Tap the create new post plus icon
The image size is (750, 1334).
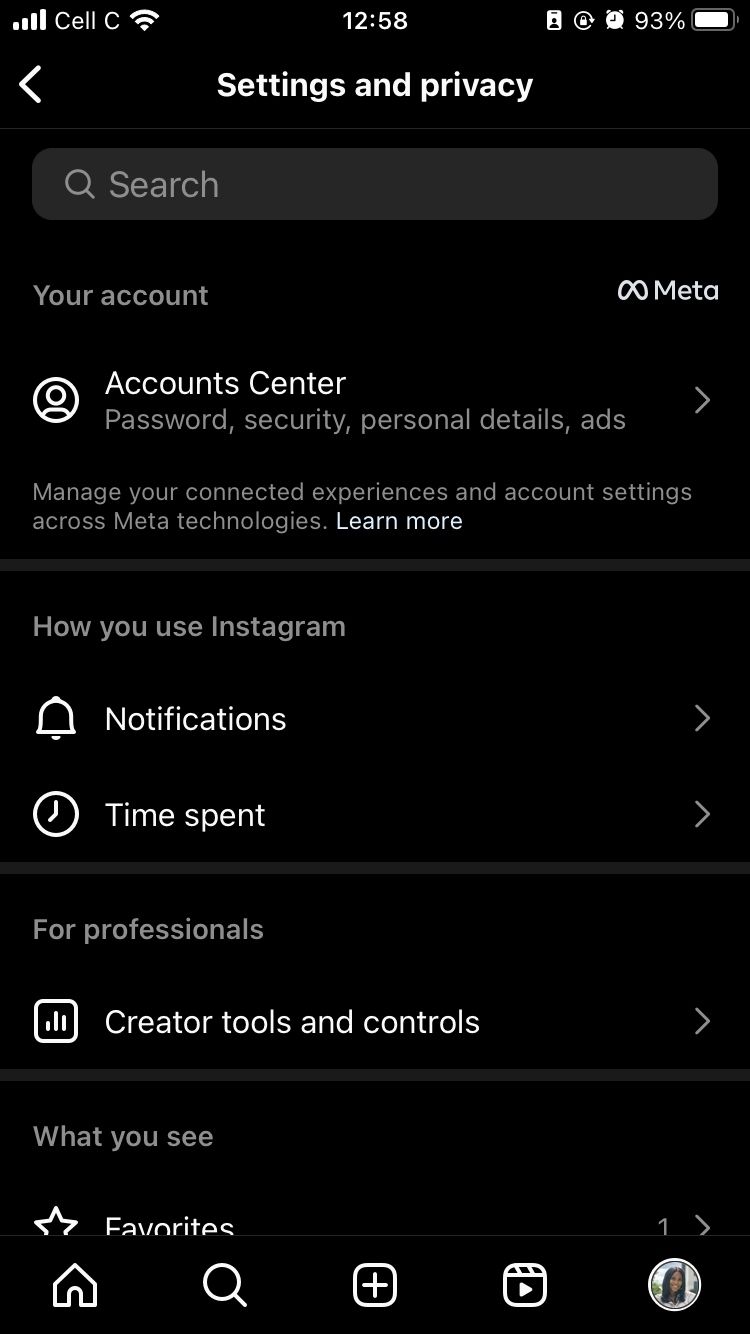[375, 1285]
